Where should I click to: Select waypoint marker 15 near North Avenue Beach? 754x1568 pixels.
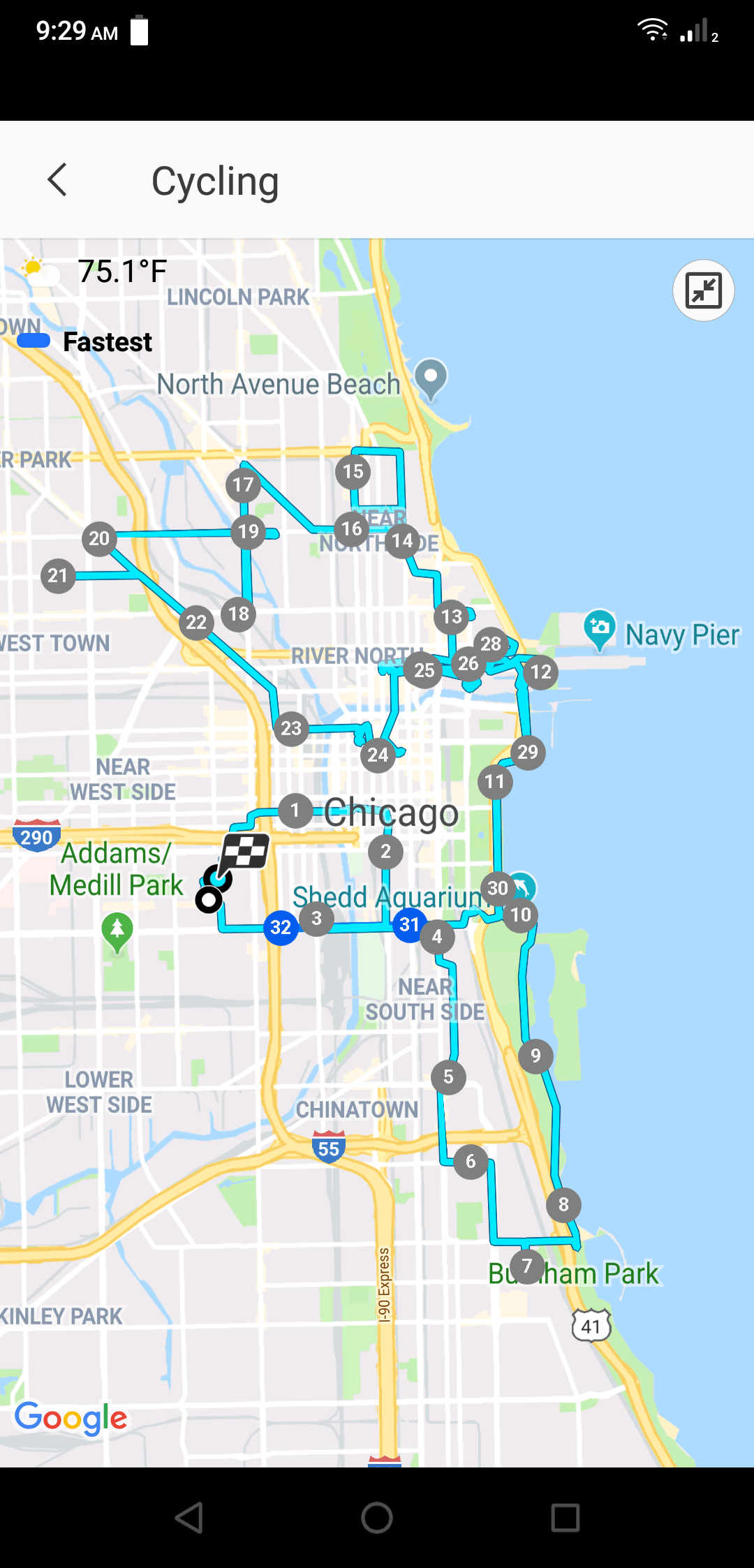click(x=353, y=472)
